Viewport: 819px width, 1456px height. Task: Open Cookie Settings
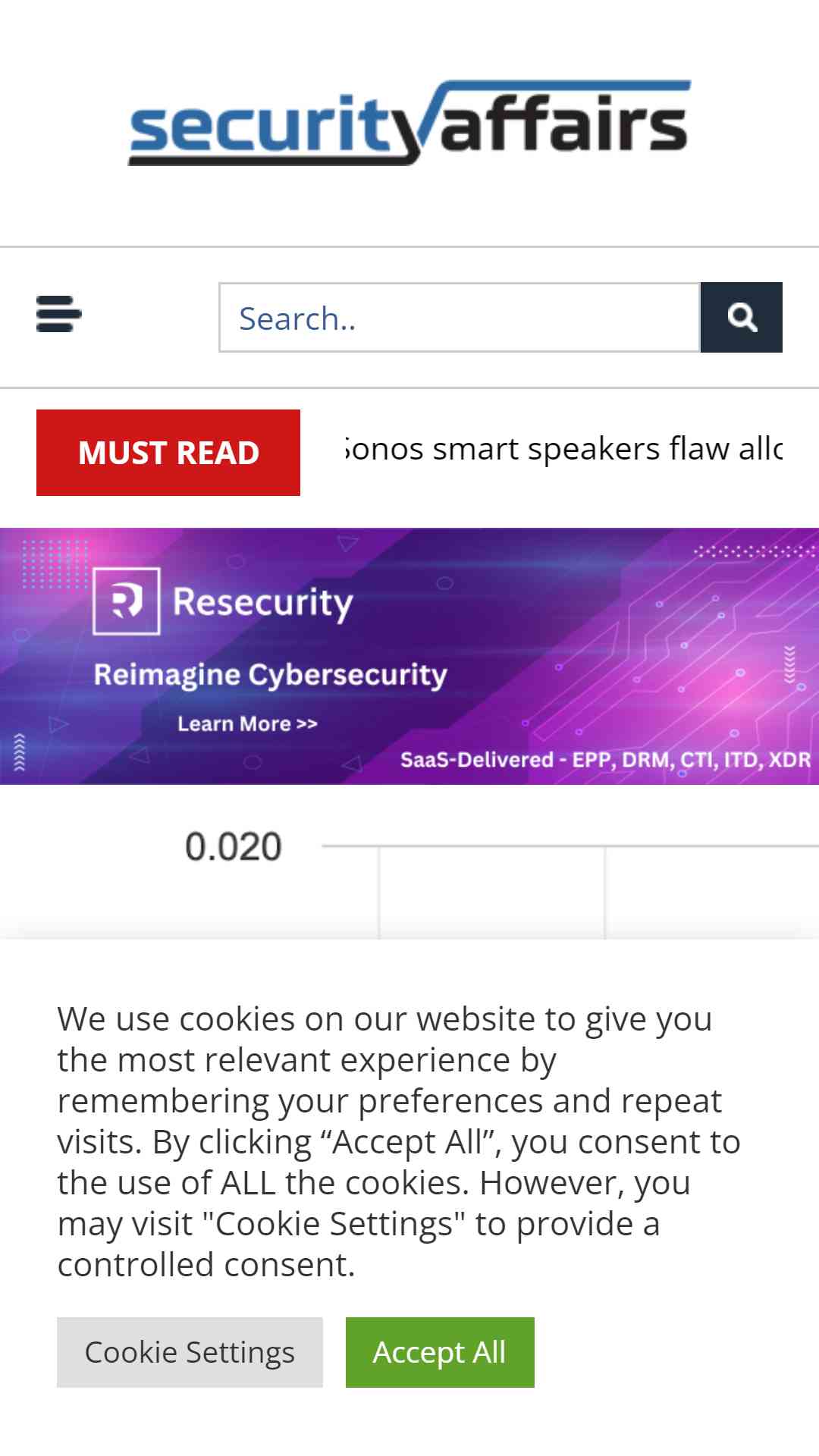[190, 1352]
